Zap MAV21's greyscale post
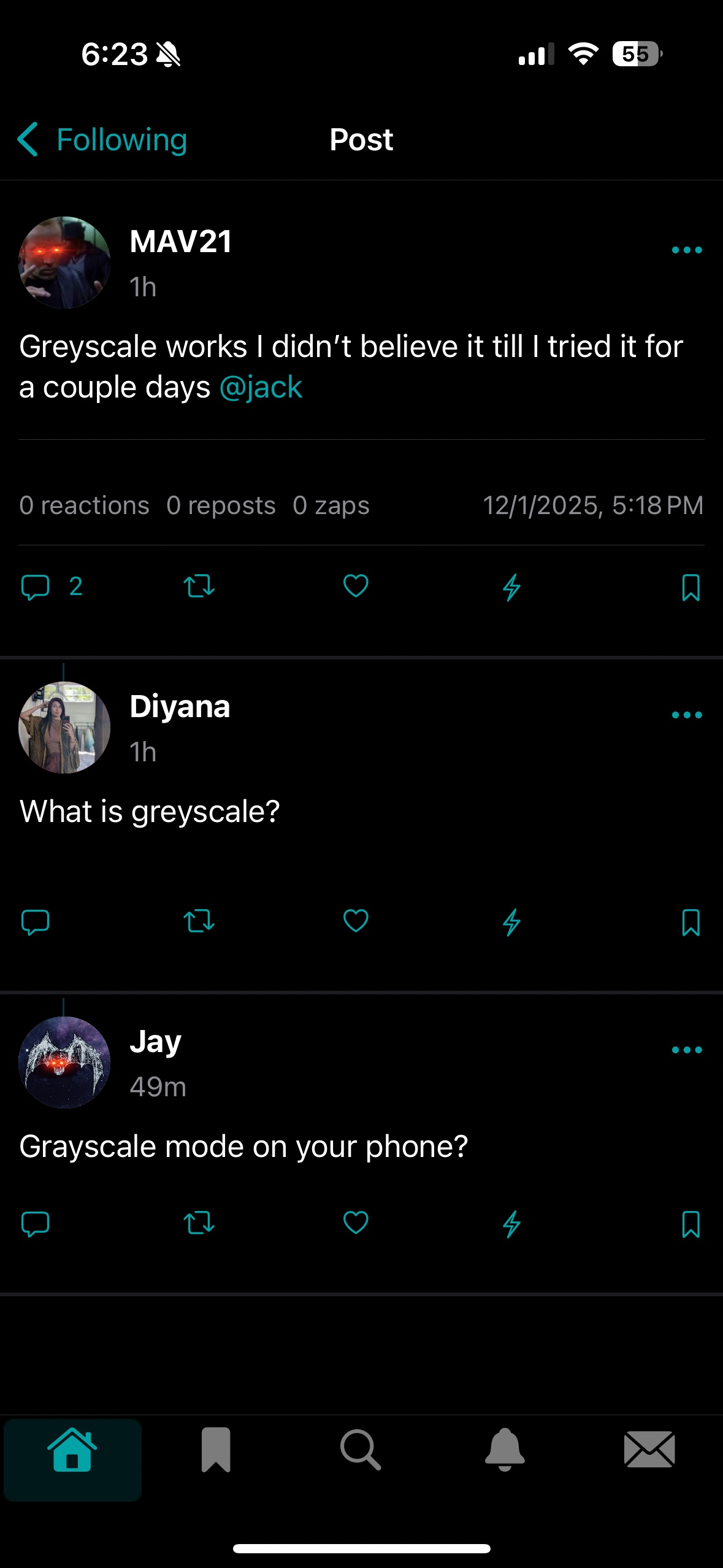 tap(511, 587)
